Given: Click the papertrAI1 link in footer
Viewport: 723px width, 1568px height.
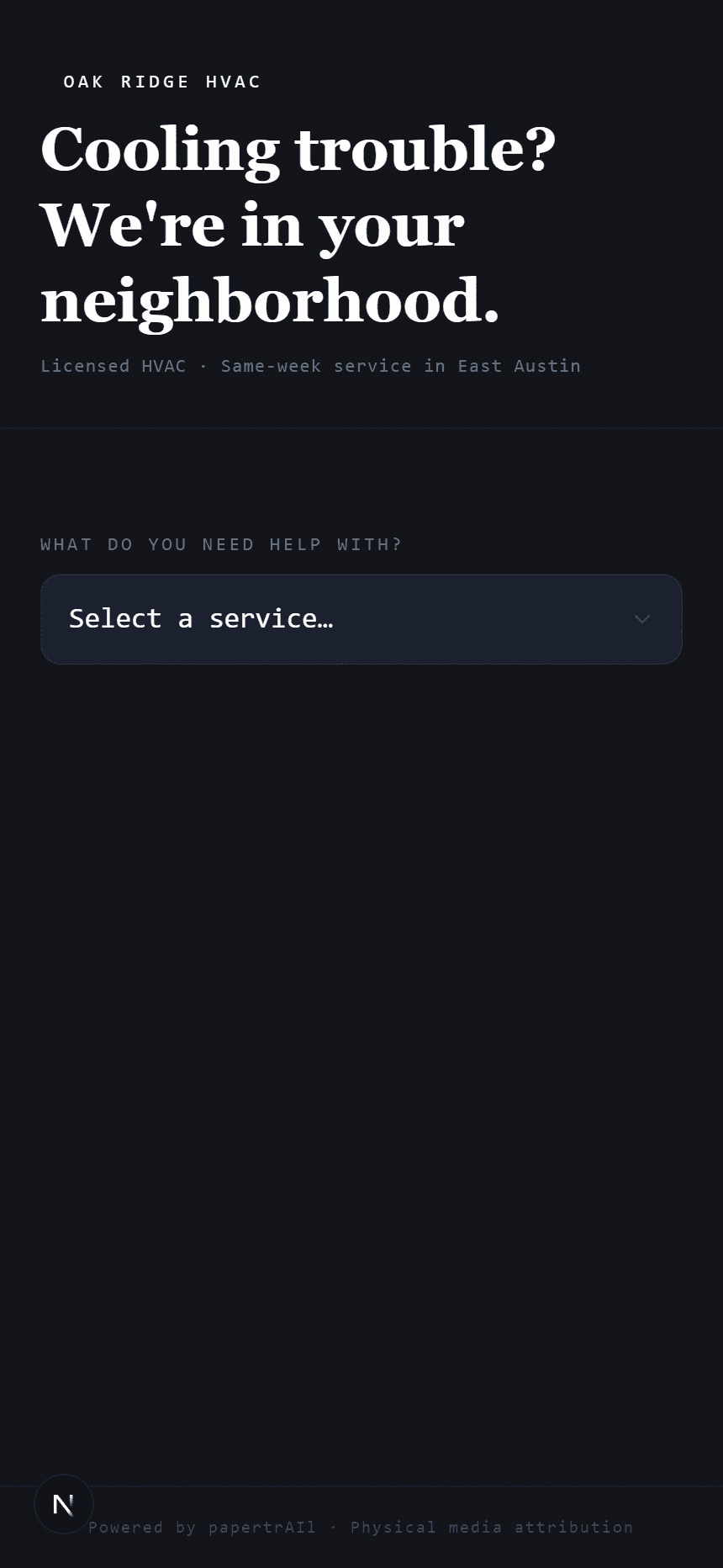Looking at the screenshot, I should coord(261,1527).
